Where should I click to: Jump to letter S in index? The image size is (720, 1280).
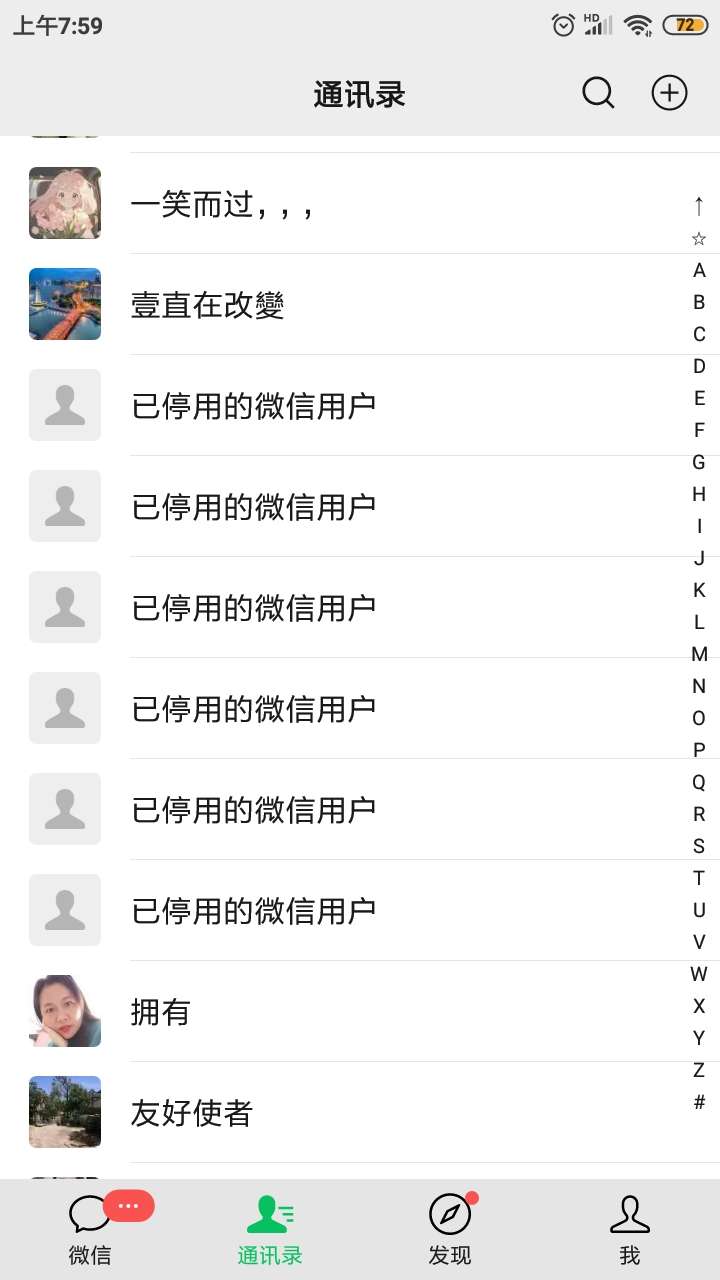click(699, 846)
